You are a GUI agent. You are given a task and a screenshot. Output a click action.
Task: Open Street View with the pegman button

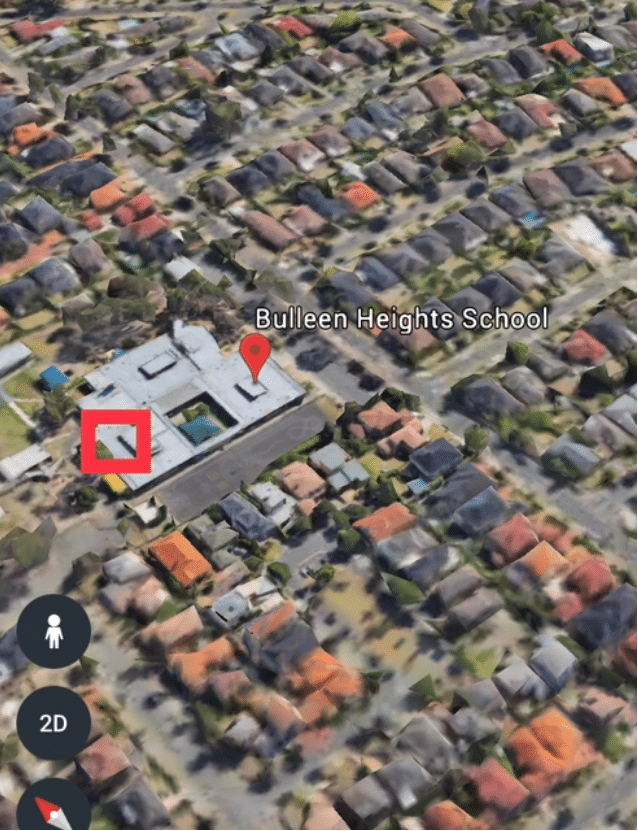coord(54,632)
